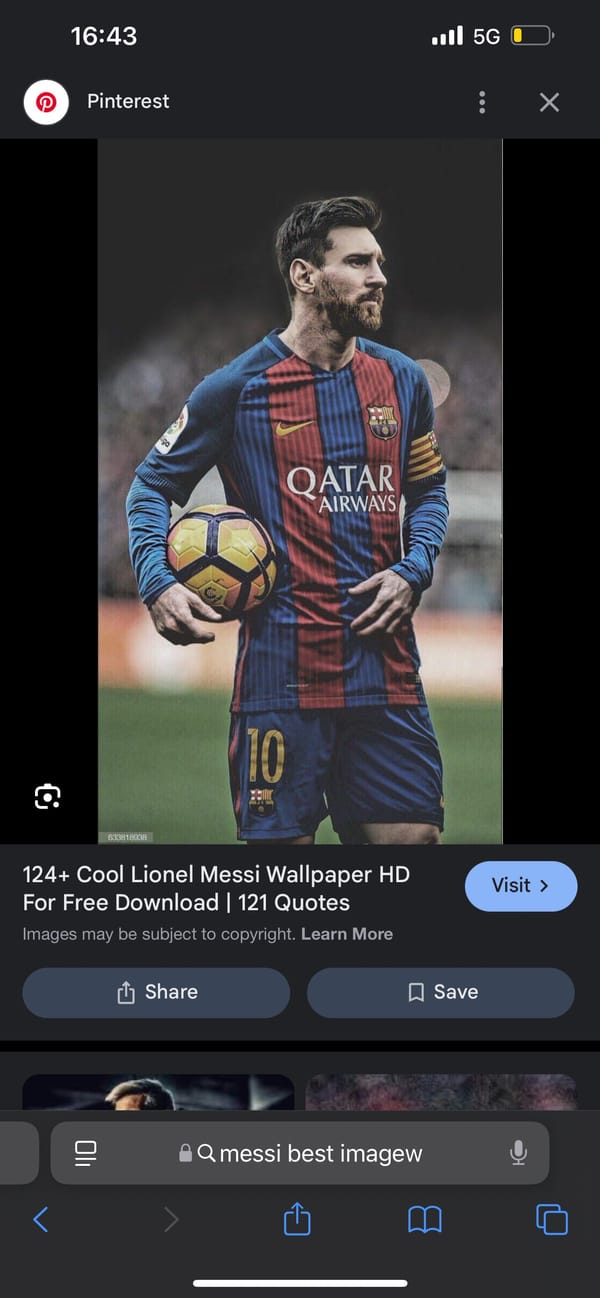
Task: Search this image with Google Lens
Action: (x=47, y=796)
